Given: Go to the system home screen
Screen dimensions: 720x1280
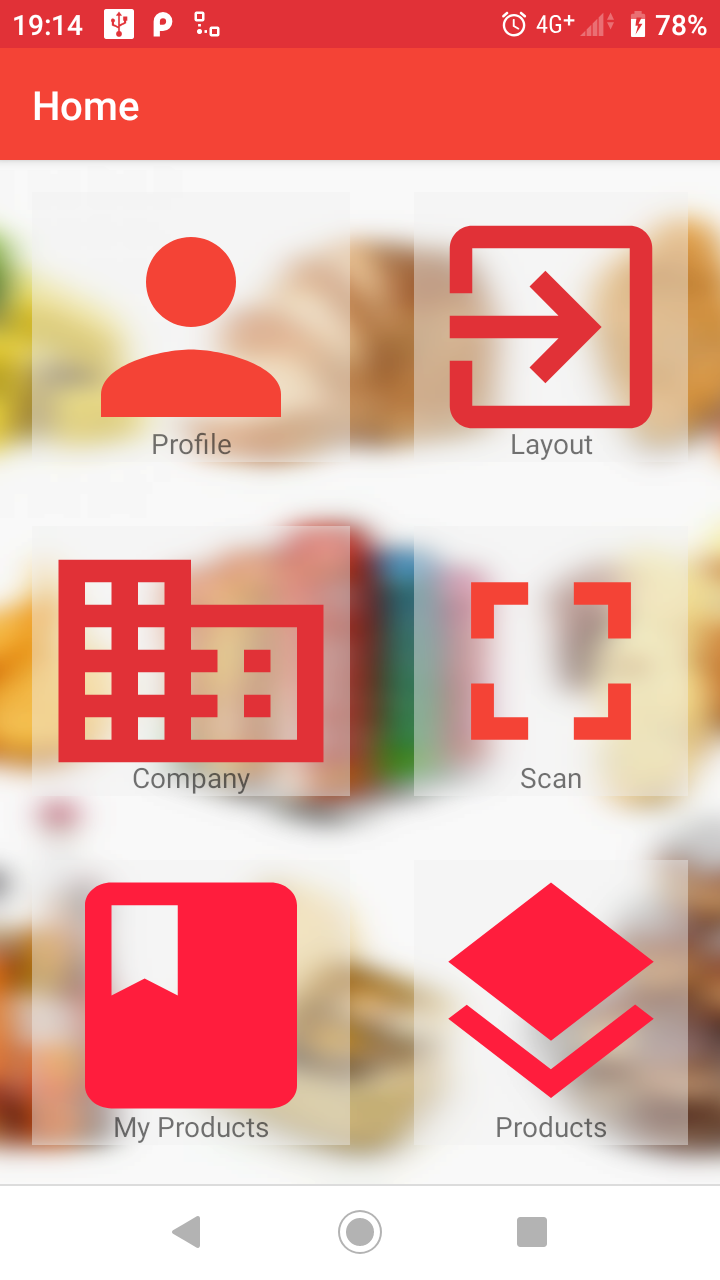Looking at the screenshot, I should [360, 1232].
